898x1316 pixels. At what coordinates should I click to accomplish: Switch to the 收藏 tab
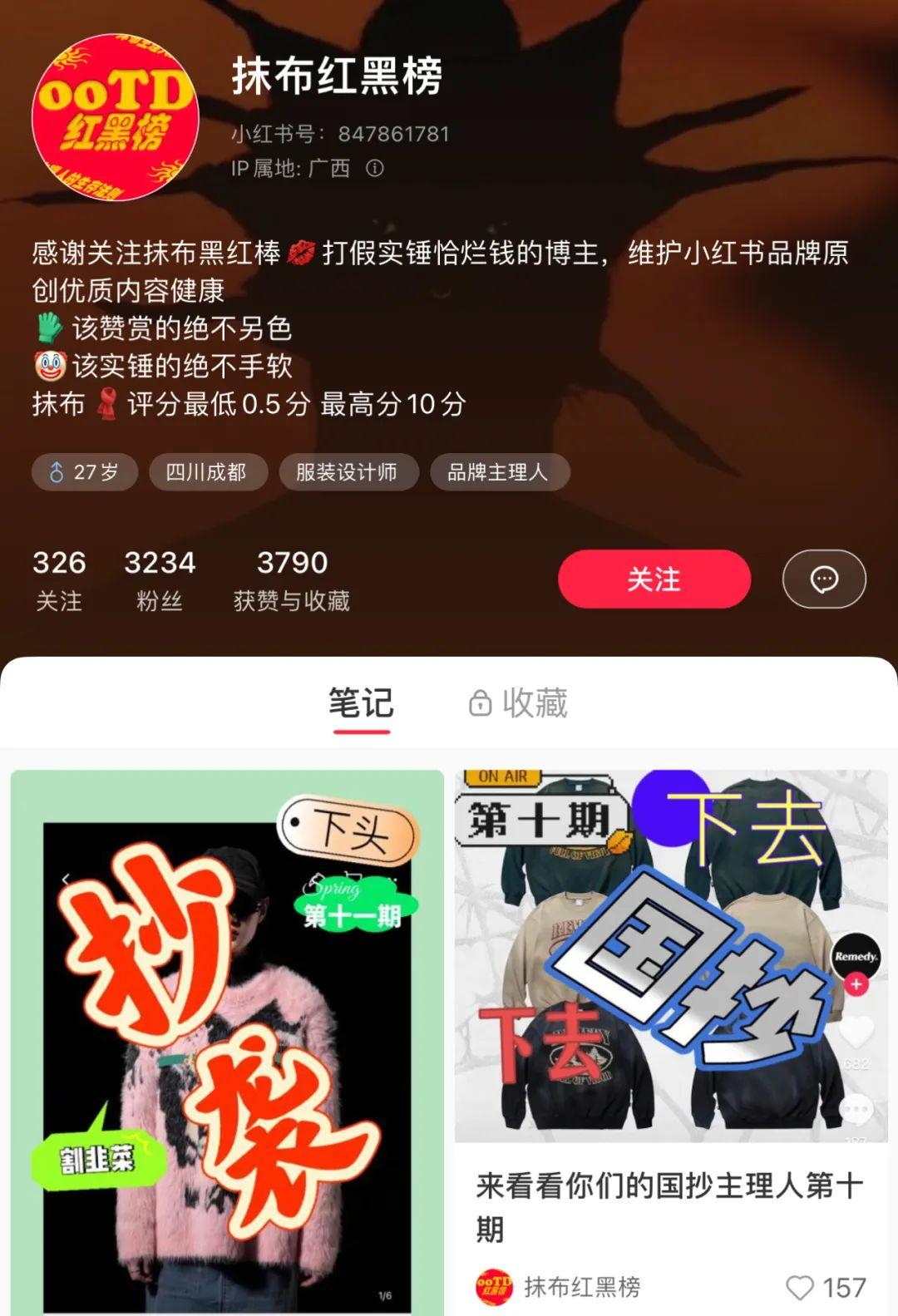tap(519, 703)
